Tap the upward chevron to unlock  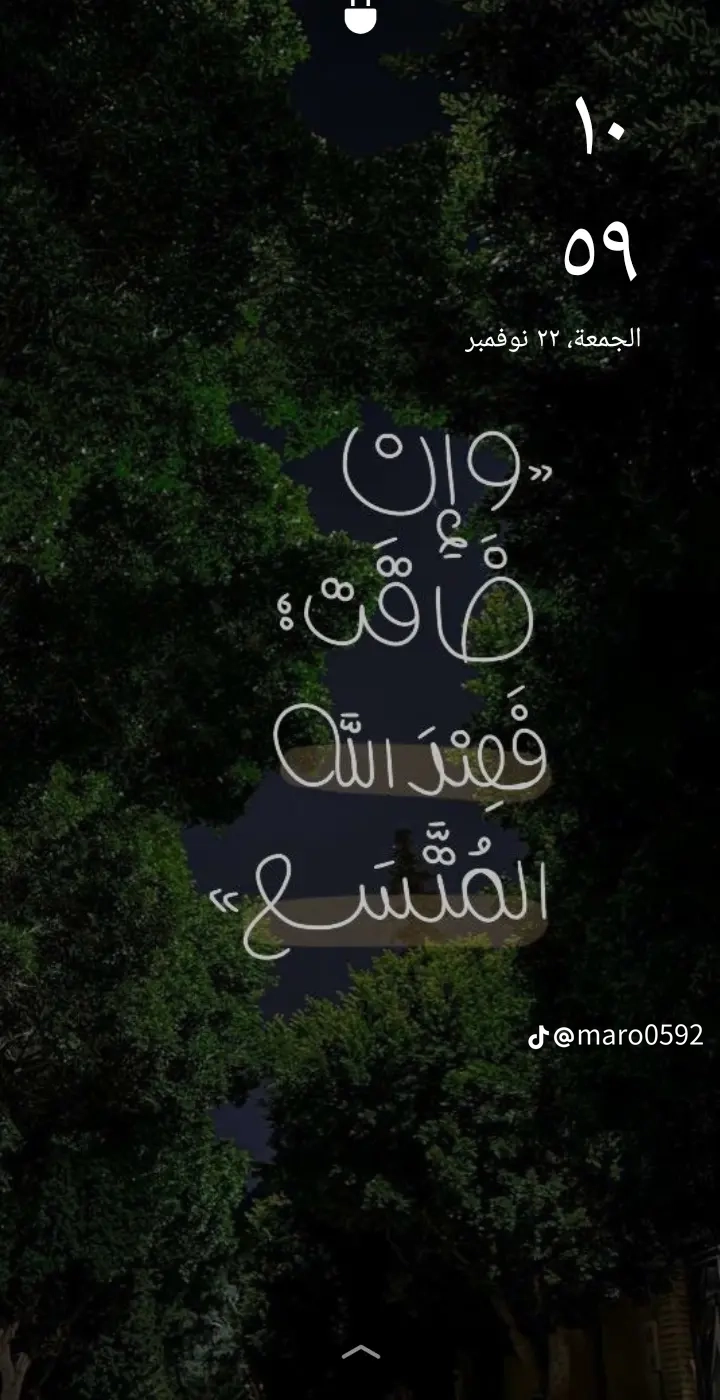360,1352
